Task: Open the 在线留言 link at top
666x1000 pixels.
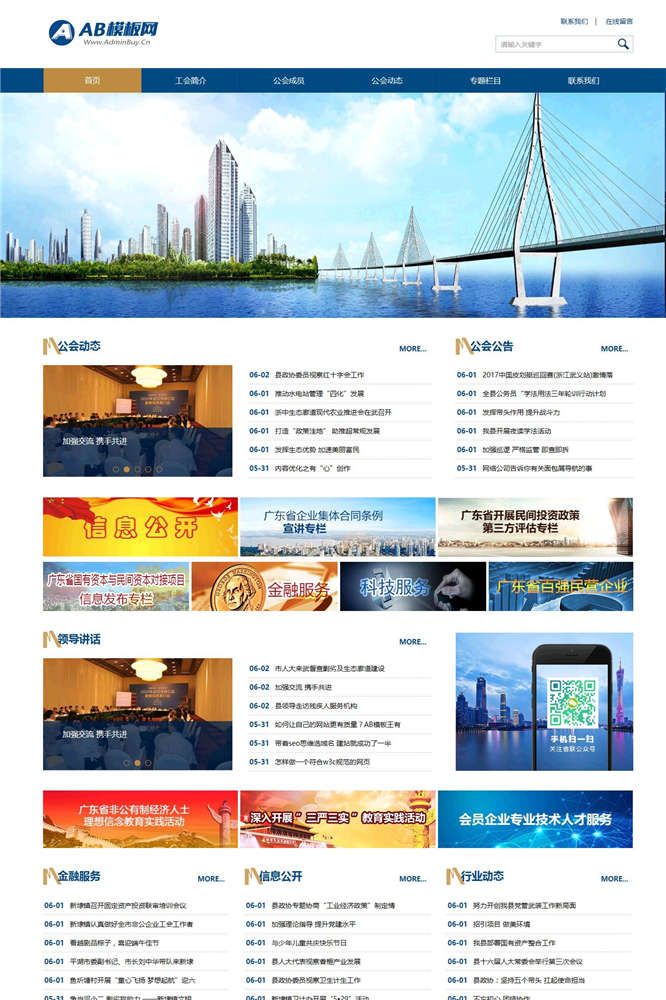Action: click(619, 21)
